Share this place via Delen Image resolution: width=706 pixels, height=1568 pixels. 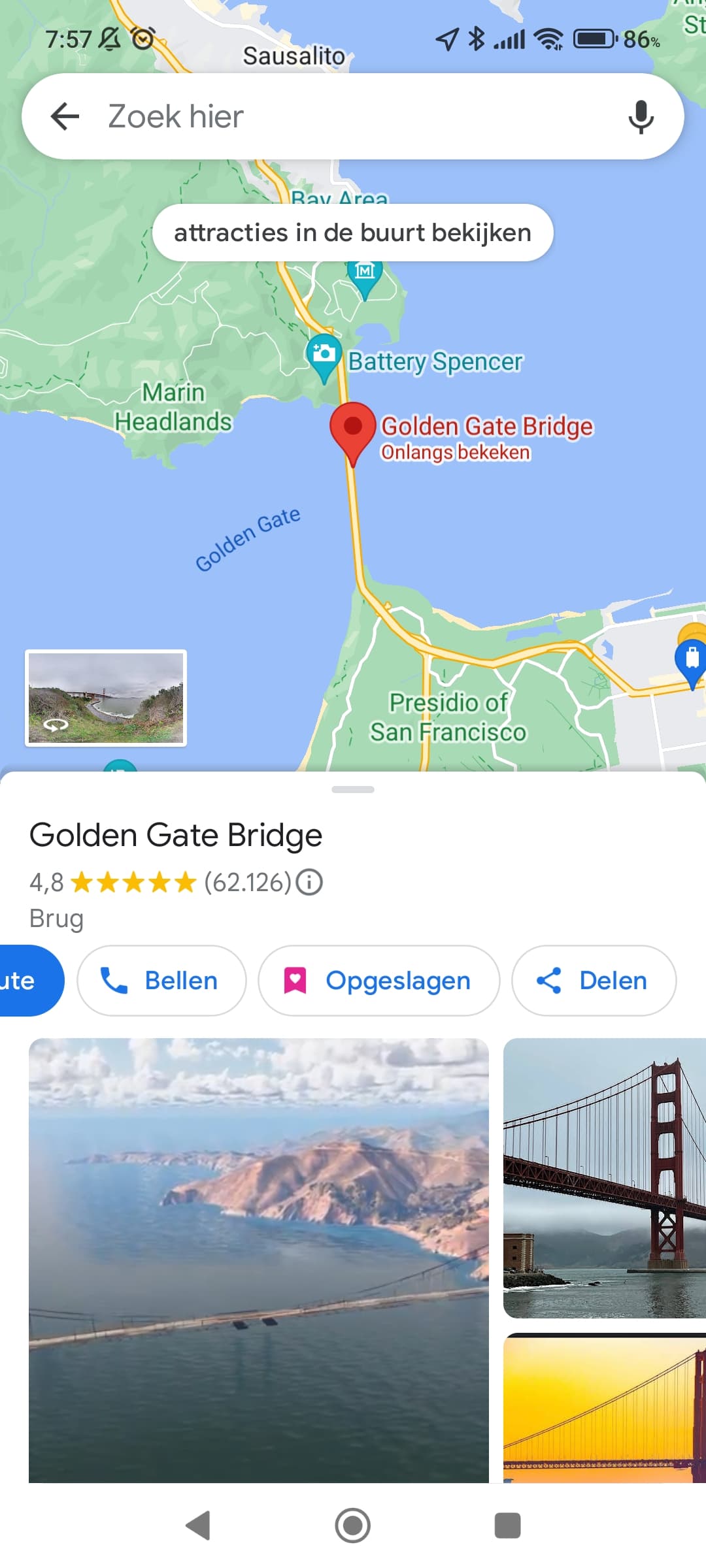(594, 981)
